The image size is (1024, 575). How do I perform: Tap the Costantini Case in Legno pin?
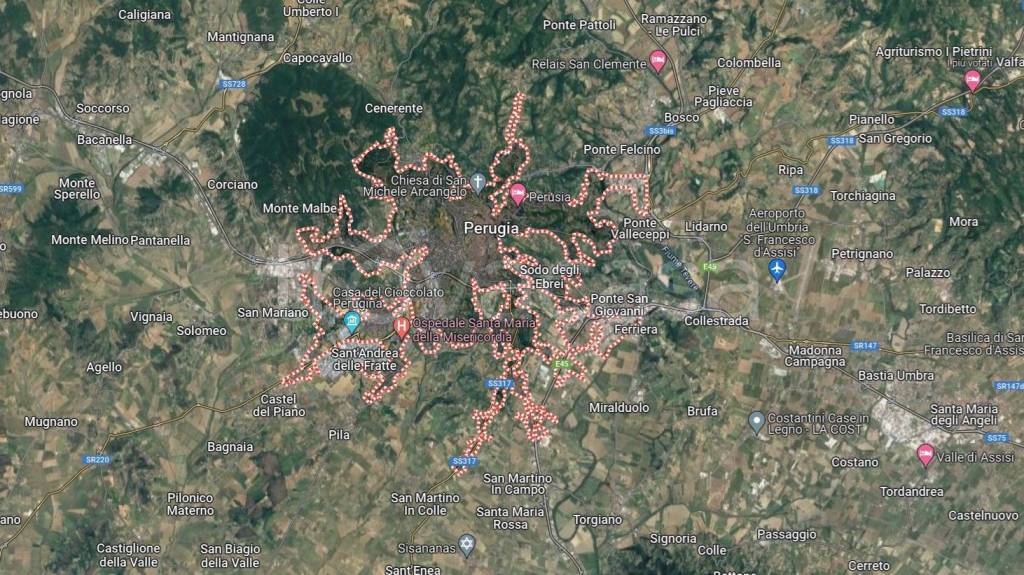click(x=756, y=422)
